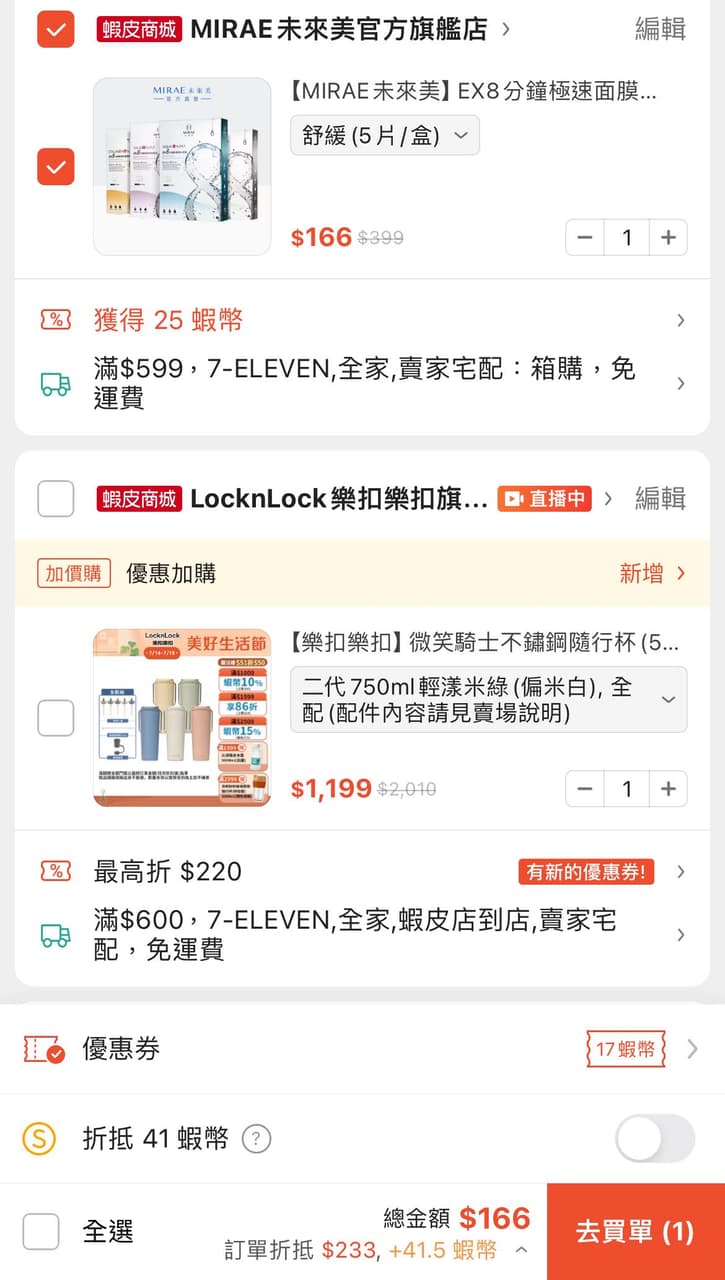
Task: Open the 二代 750ml variant dropdown
Action: pos(485,698)
